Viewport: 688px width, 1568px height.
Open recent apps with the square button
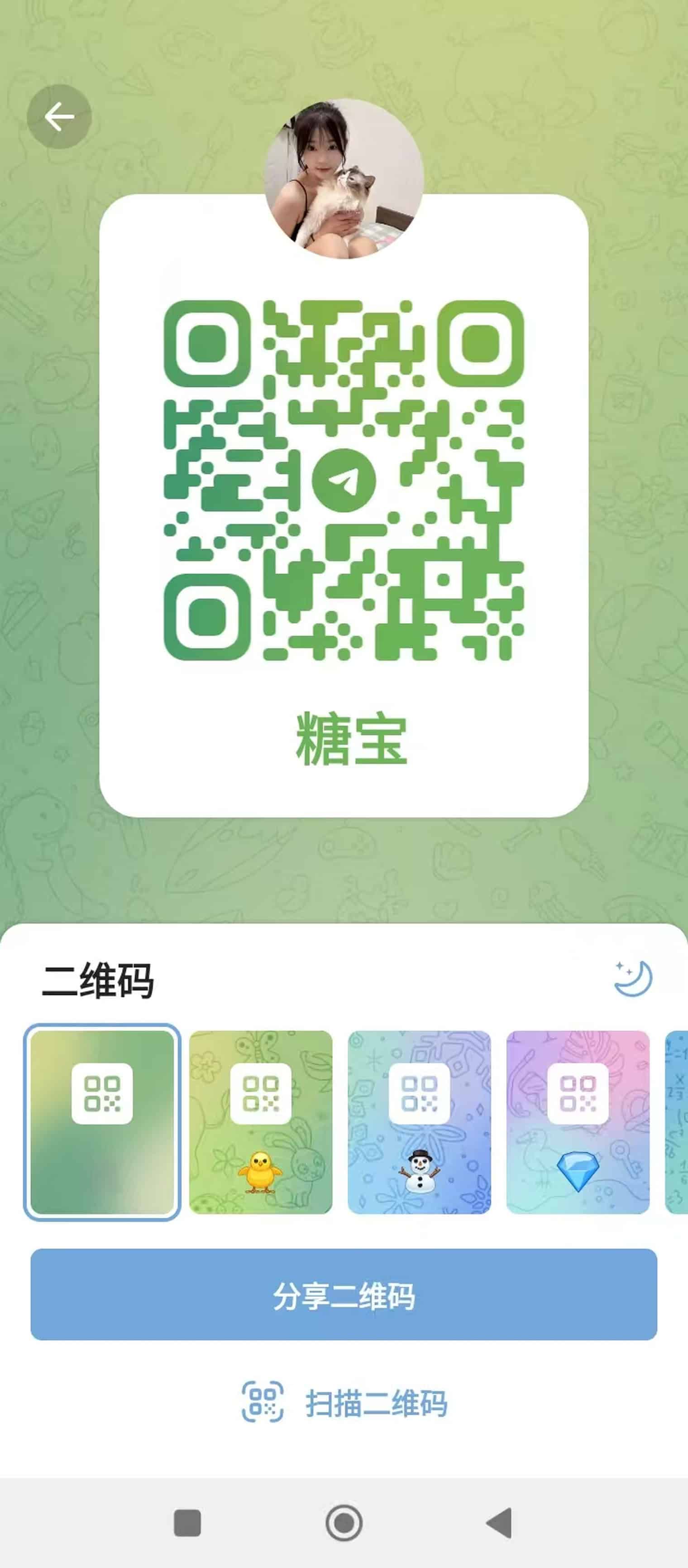pyautogui.click(x=187, y=1523)
